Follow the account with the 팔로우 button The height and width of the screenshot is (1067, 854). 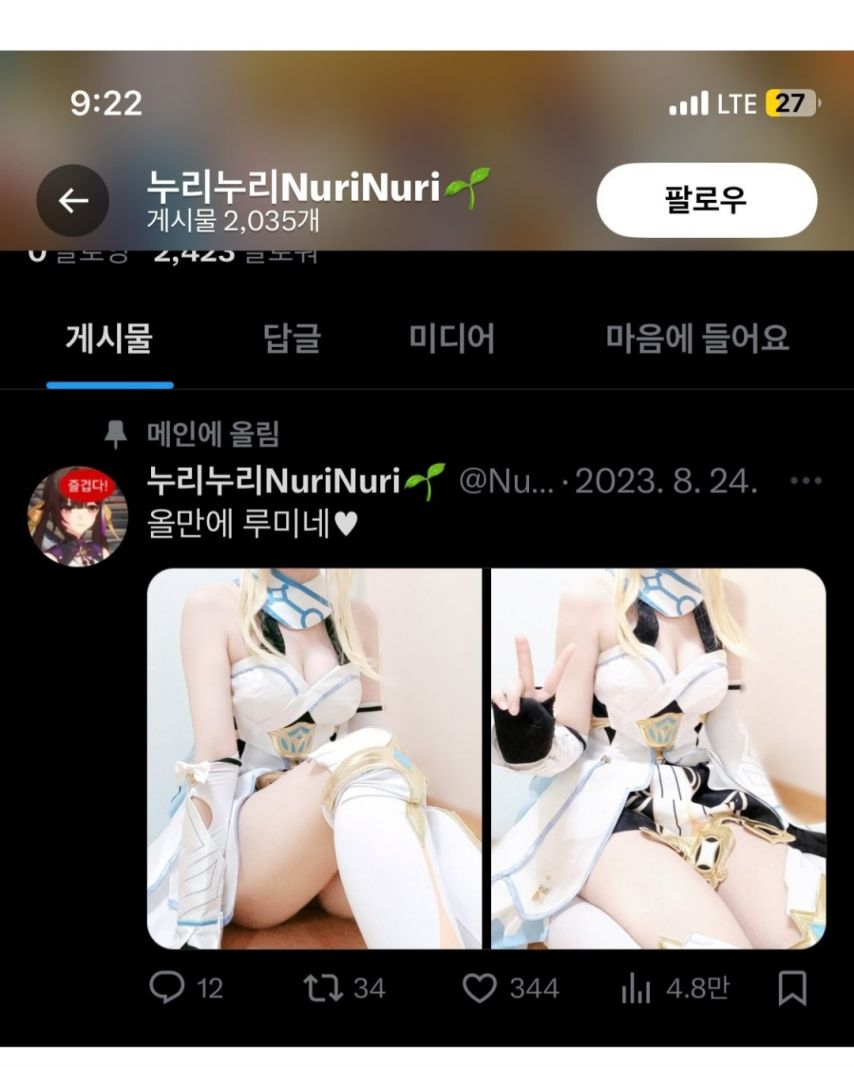click(x=706, y=200)
